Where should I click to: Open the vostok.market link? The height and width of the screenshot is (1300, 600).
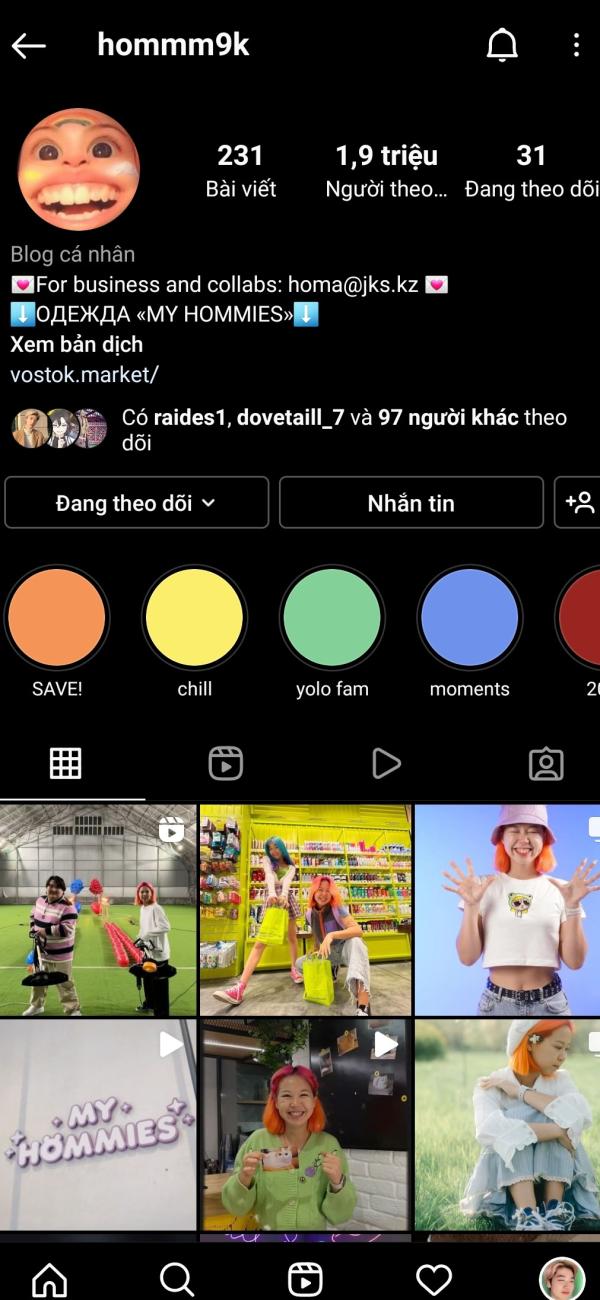(x=84, y=374)
